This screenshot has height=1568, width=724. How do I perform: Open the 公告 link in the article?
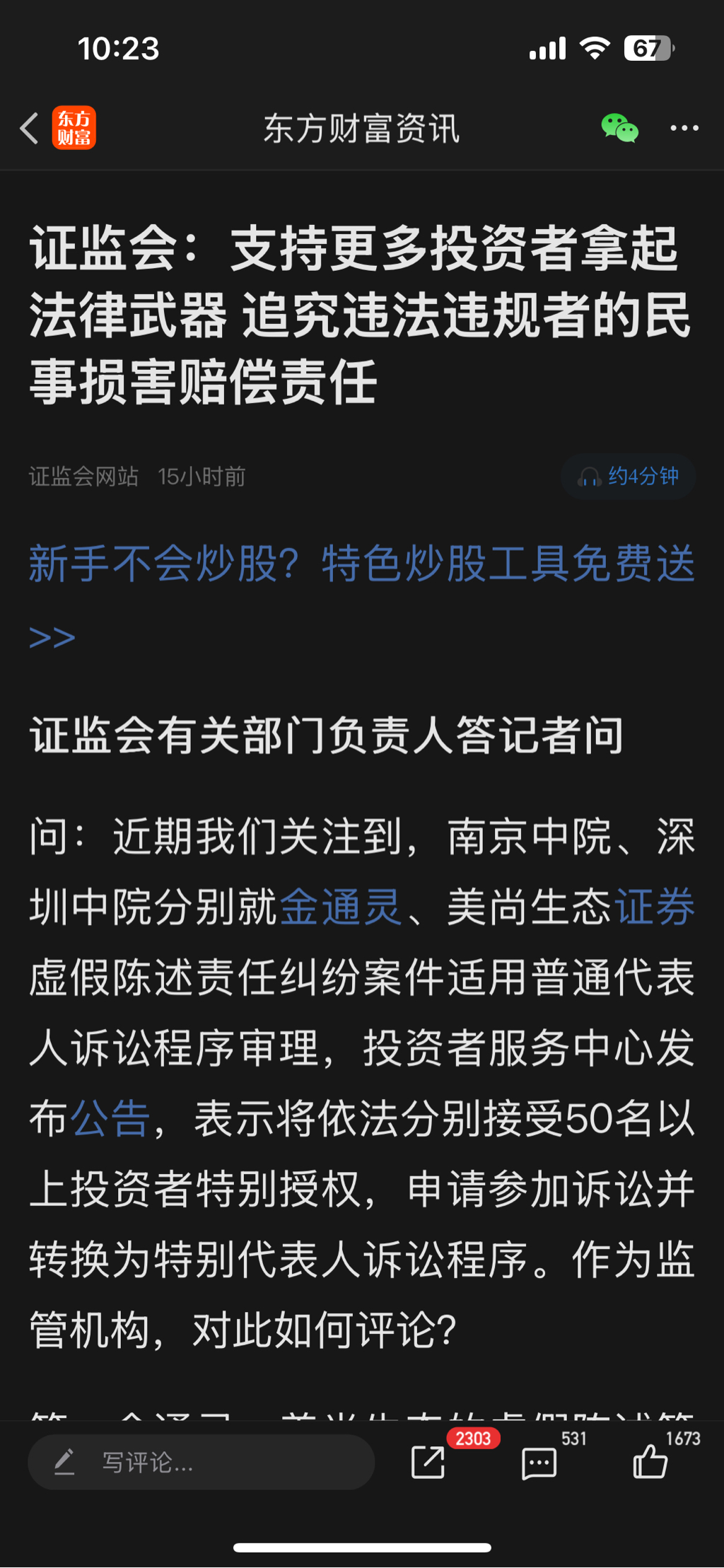[x=110, y=1119]
